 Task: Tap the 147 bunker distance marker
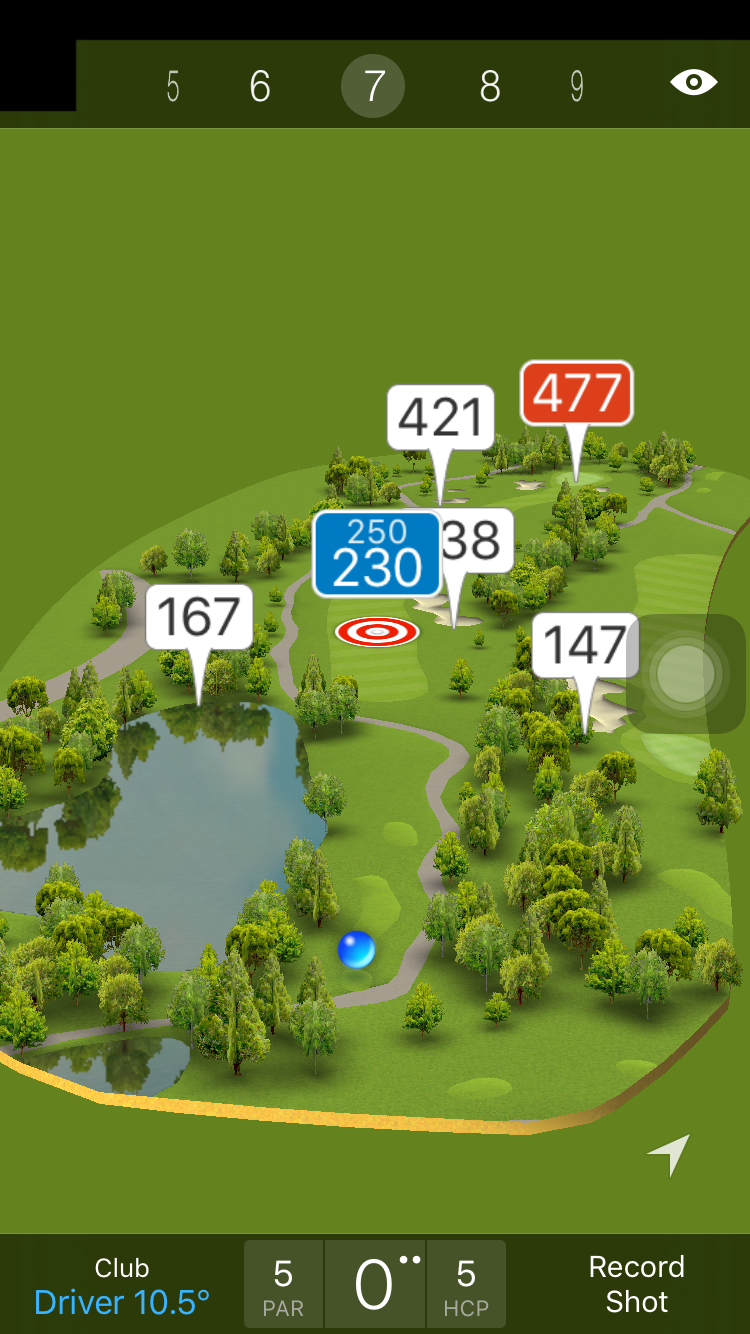pos(585,645)
